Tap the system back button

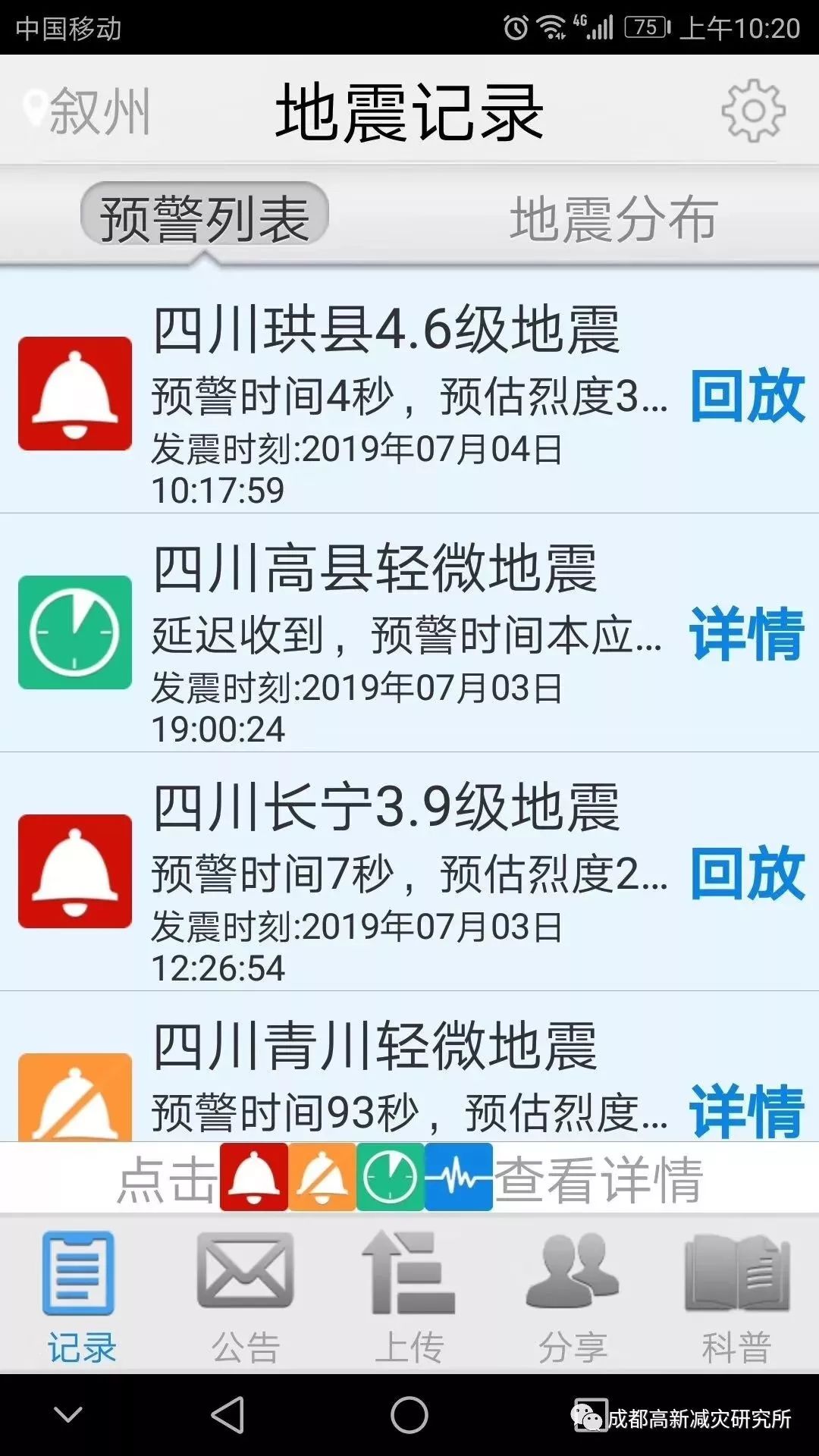click(227, 1415)
